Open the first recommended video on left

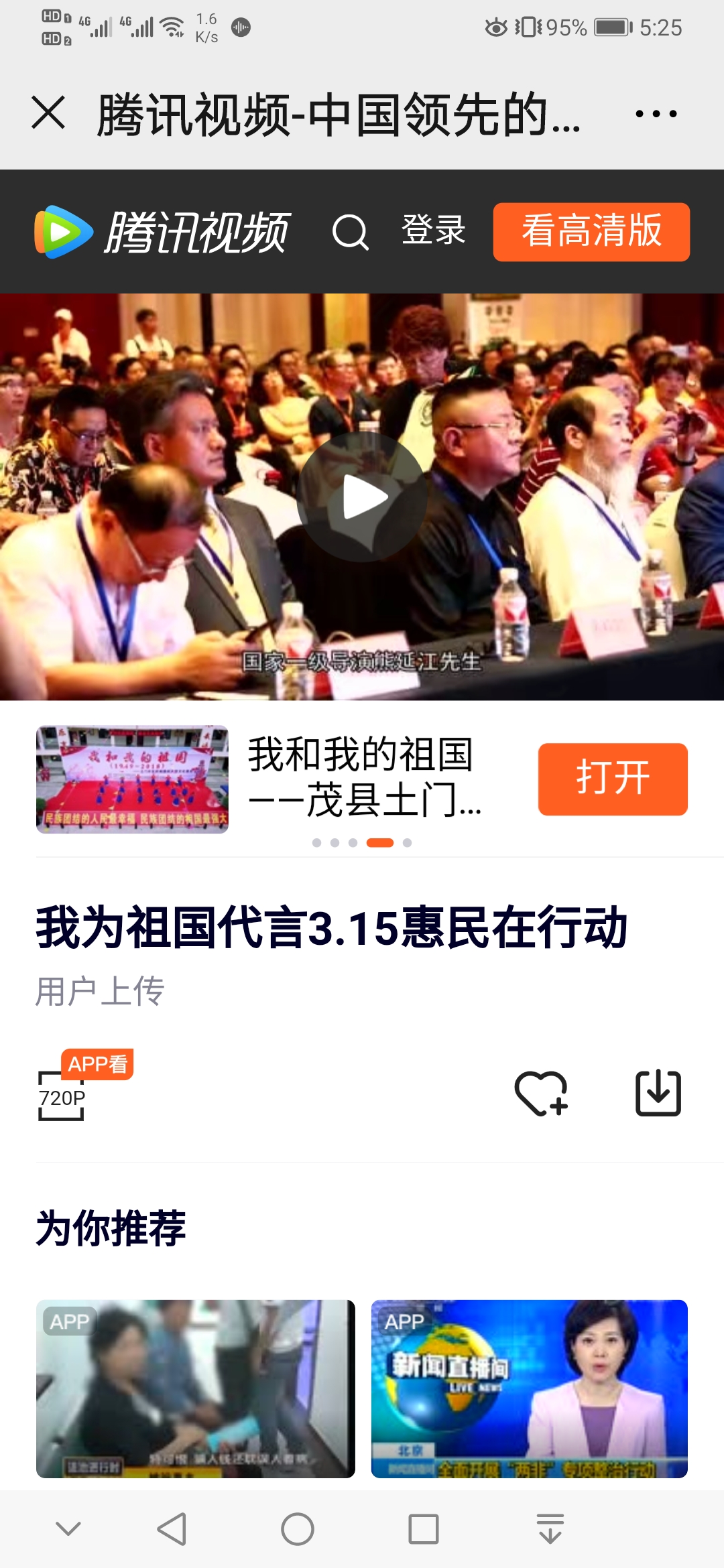click(x=195, y=1388)
